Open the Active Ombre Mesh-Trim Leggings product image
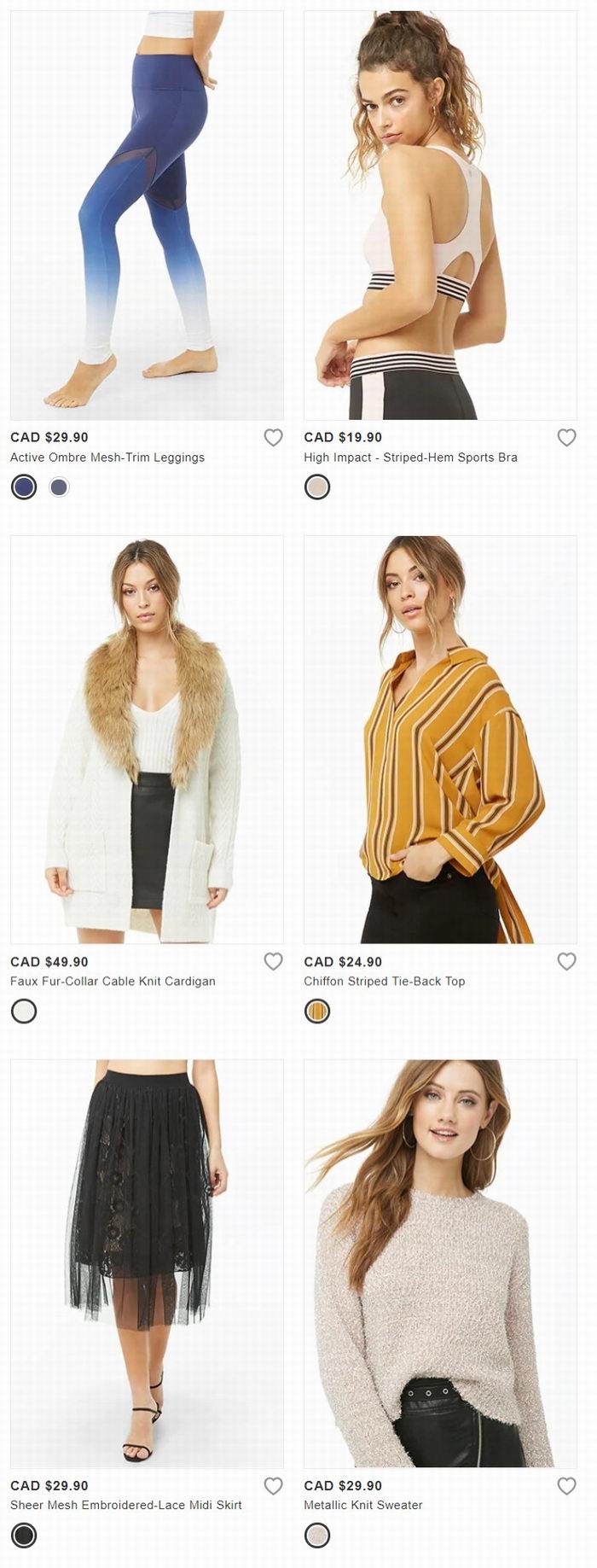The height and width of the screenshot is (1568, 597). pyautogui.click(x=147, y=213)
